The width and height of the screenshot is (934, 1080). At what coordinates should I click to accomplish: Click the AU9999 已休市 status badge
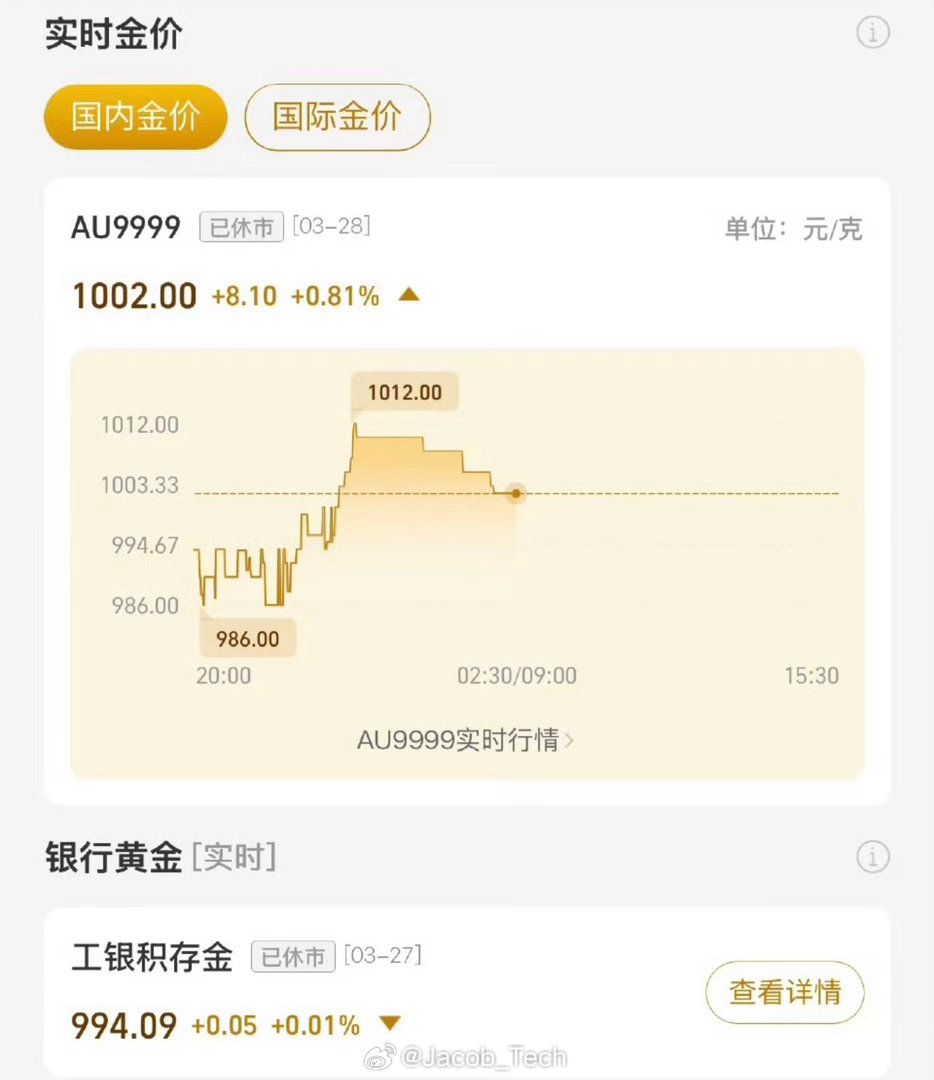tap(240, 227)
